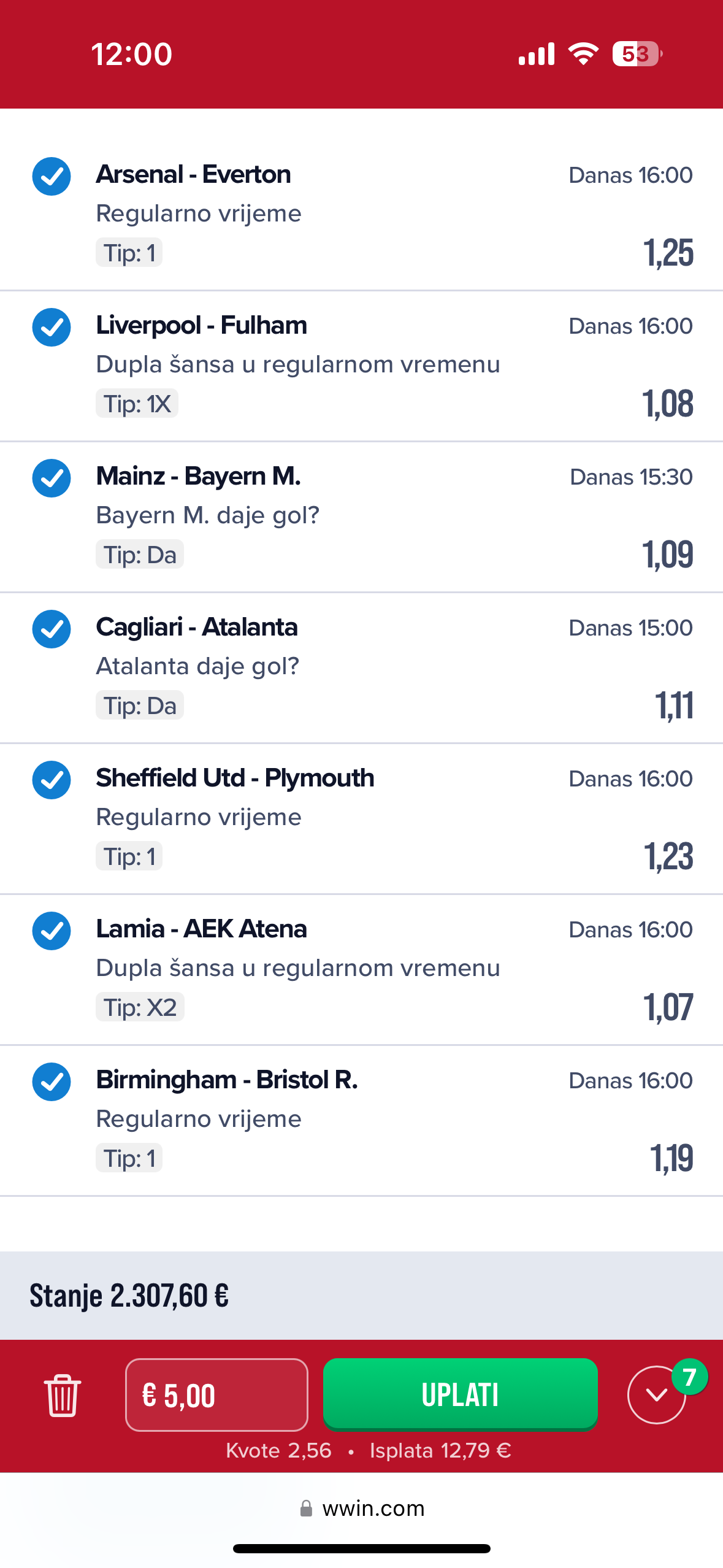The height and width of the screenshot is (1568, 723).
Task: Deselect the Lamia - AEK Atena checkbox
Action: [52, 931]
